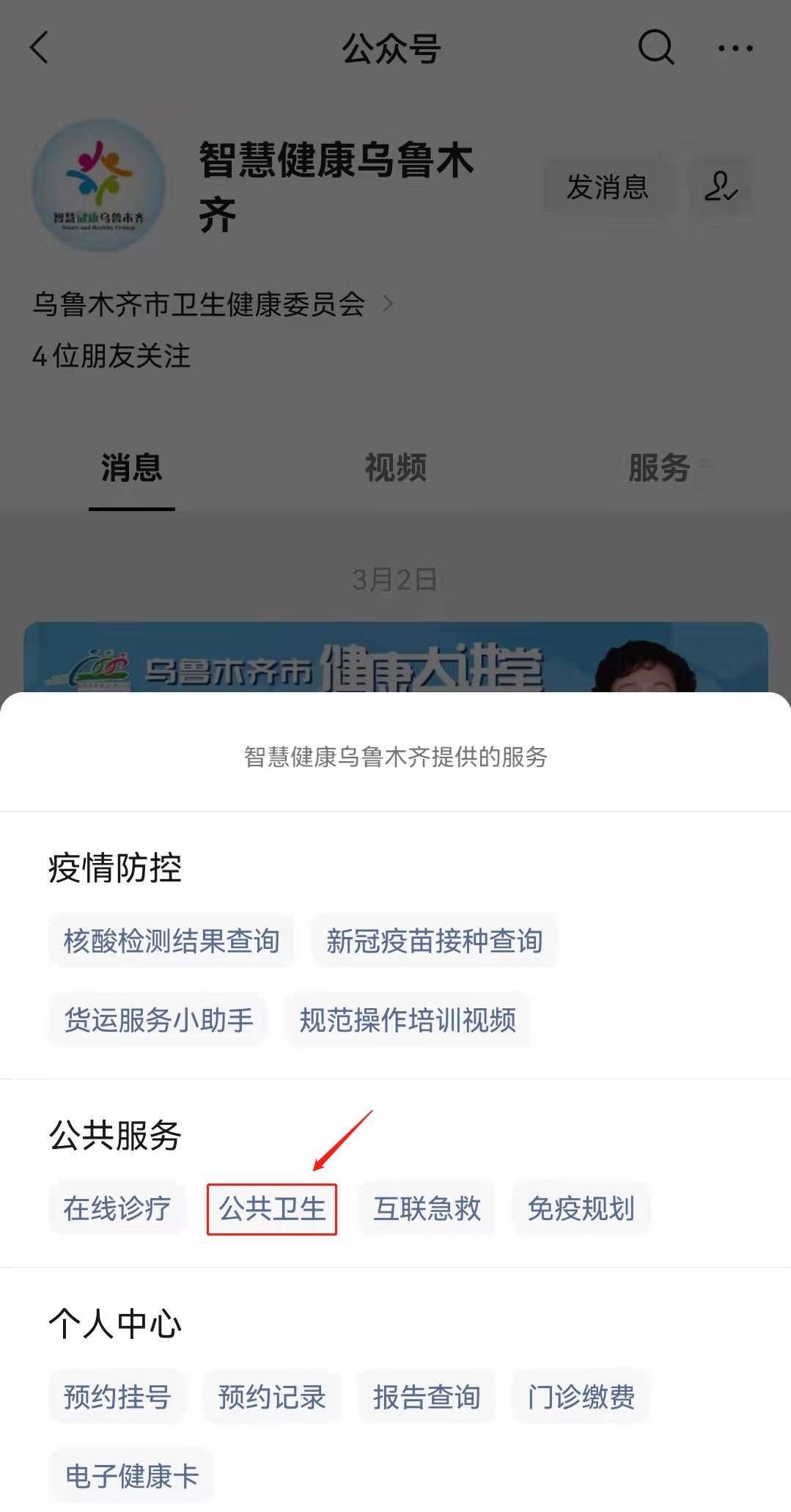791x1512 pixels.
Task: Open 电子健康卡
Action: click(x=132, y=1475)
